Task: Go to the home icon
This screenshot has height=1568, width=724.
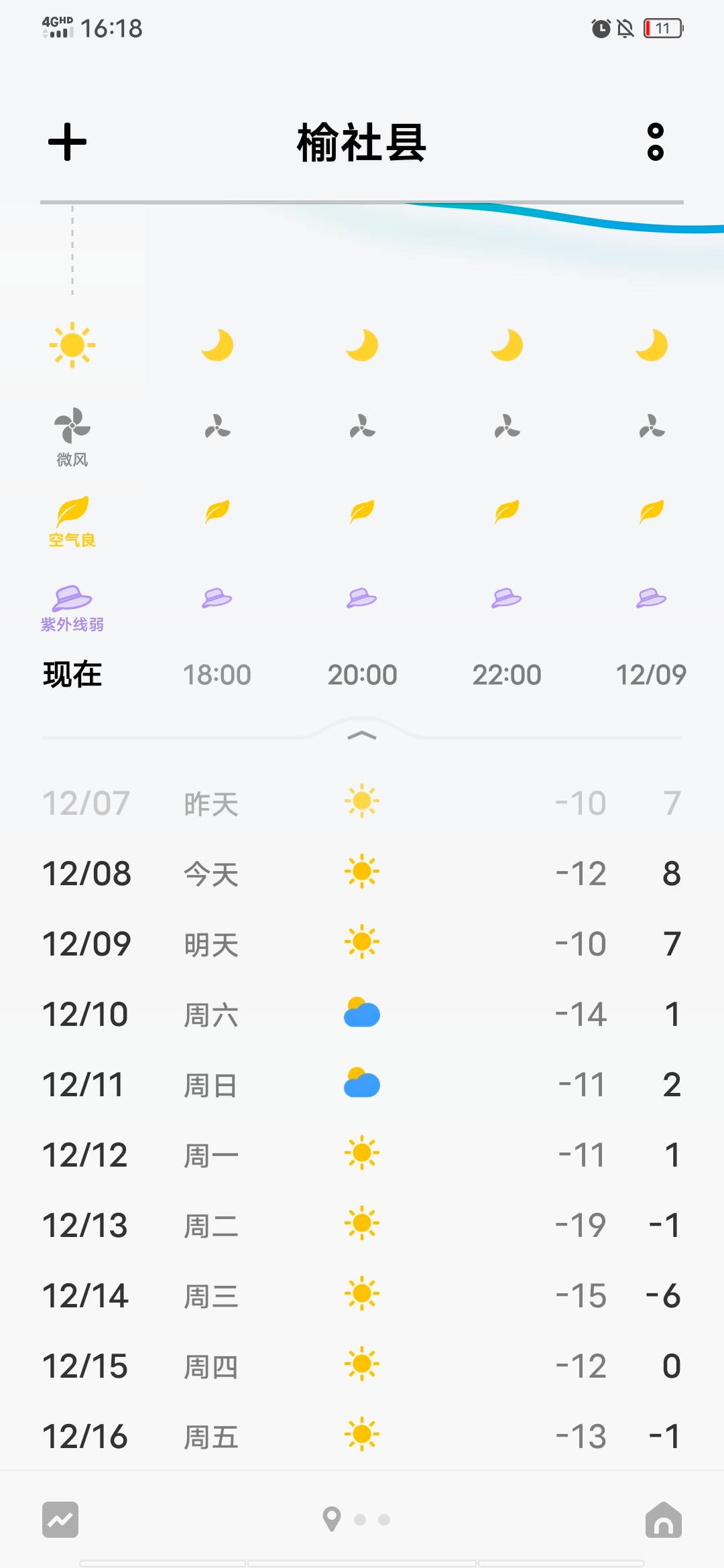Action: [663, 1520]
